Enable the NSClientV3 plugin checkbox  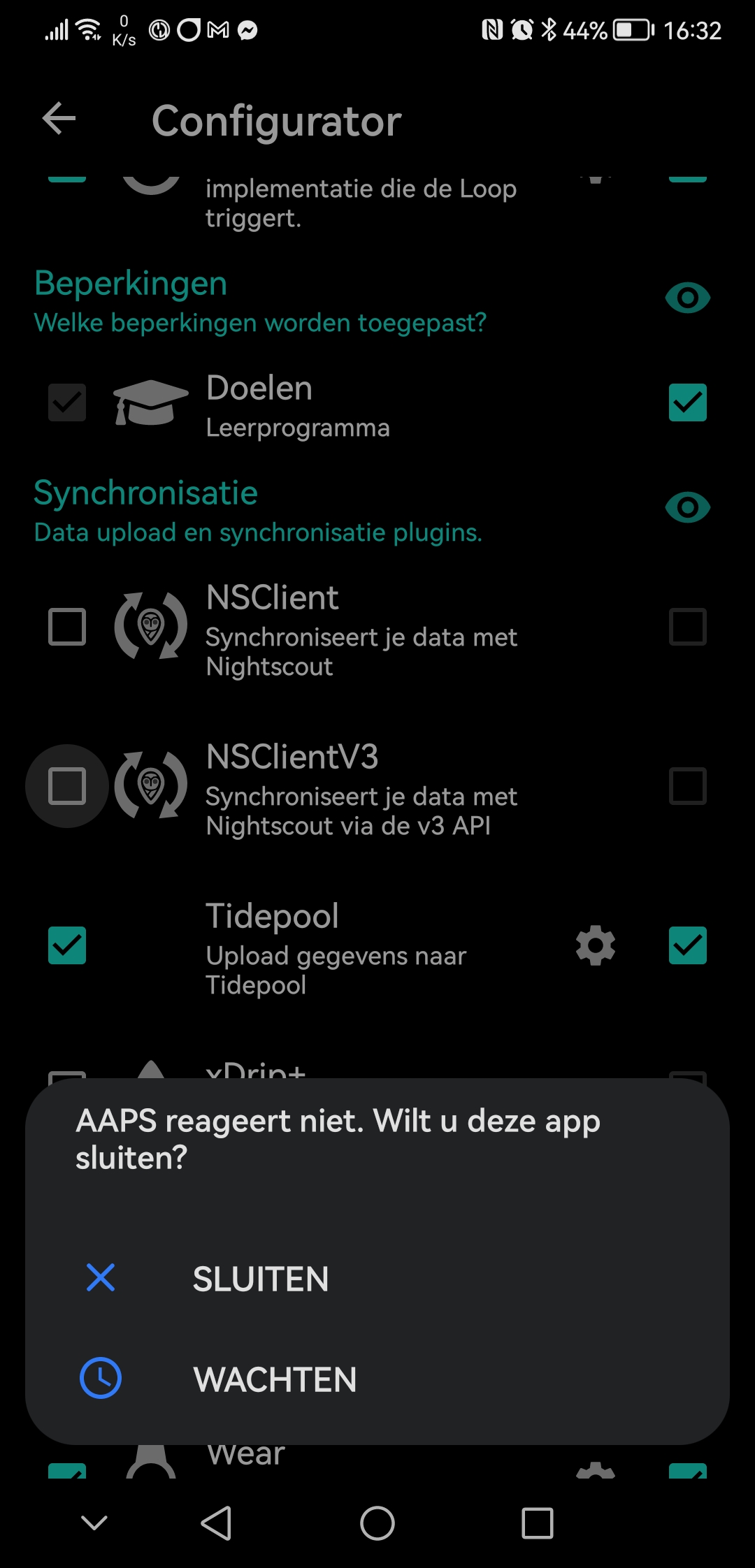(x=66, y=786)
